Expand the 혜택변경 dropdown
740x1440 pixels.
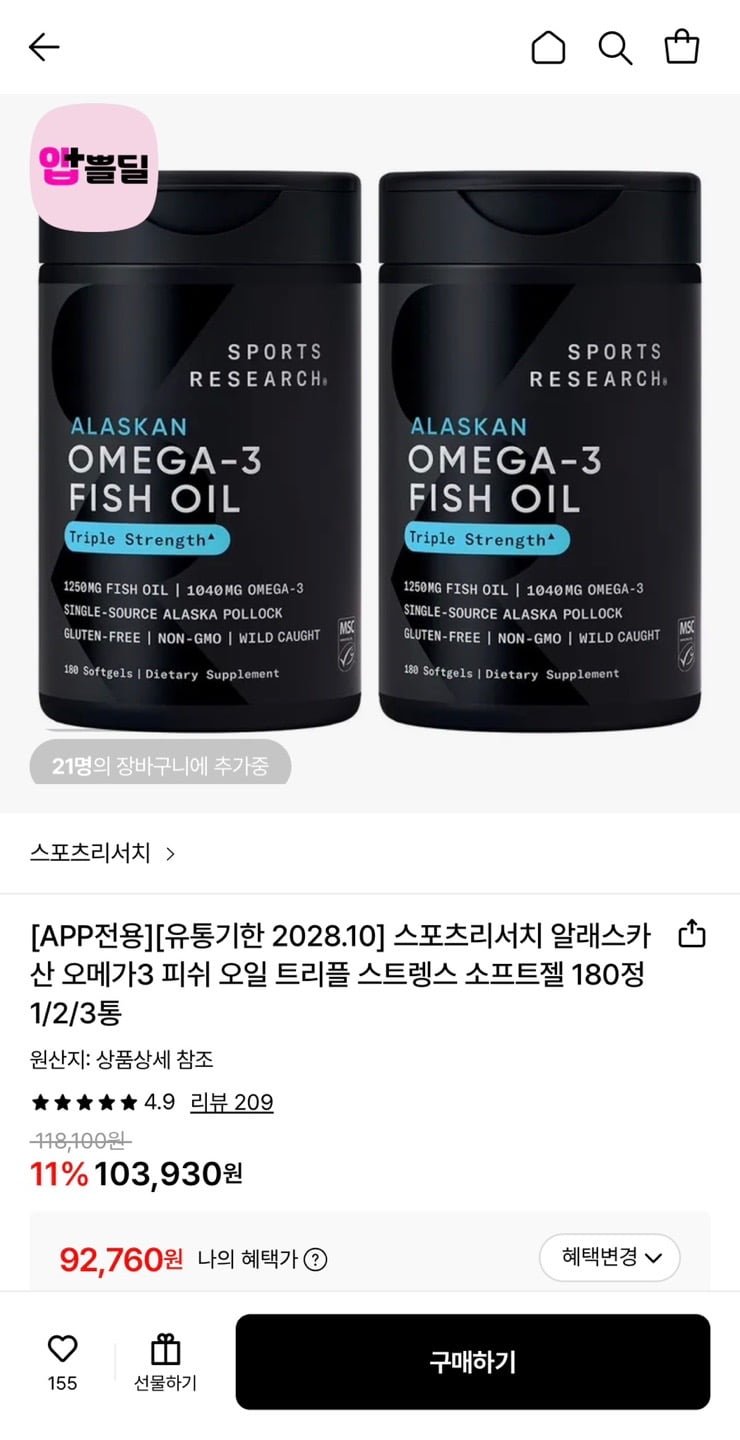click(609, 1257)
